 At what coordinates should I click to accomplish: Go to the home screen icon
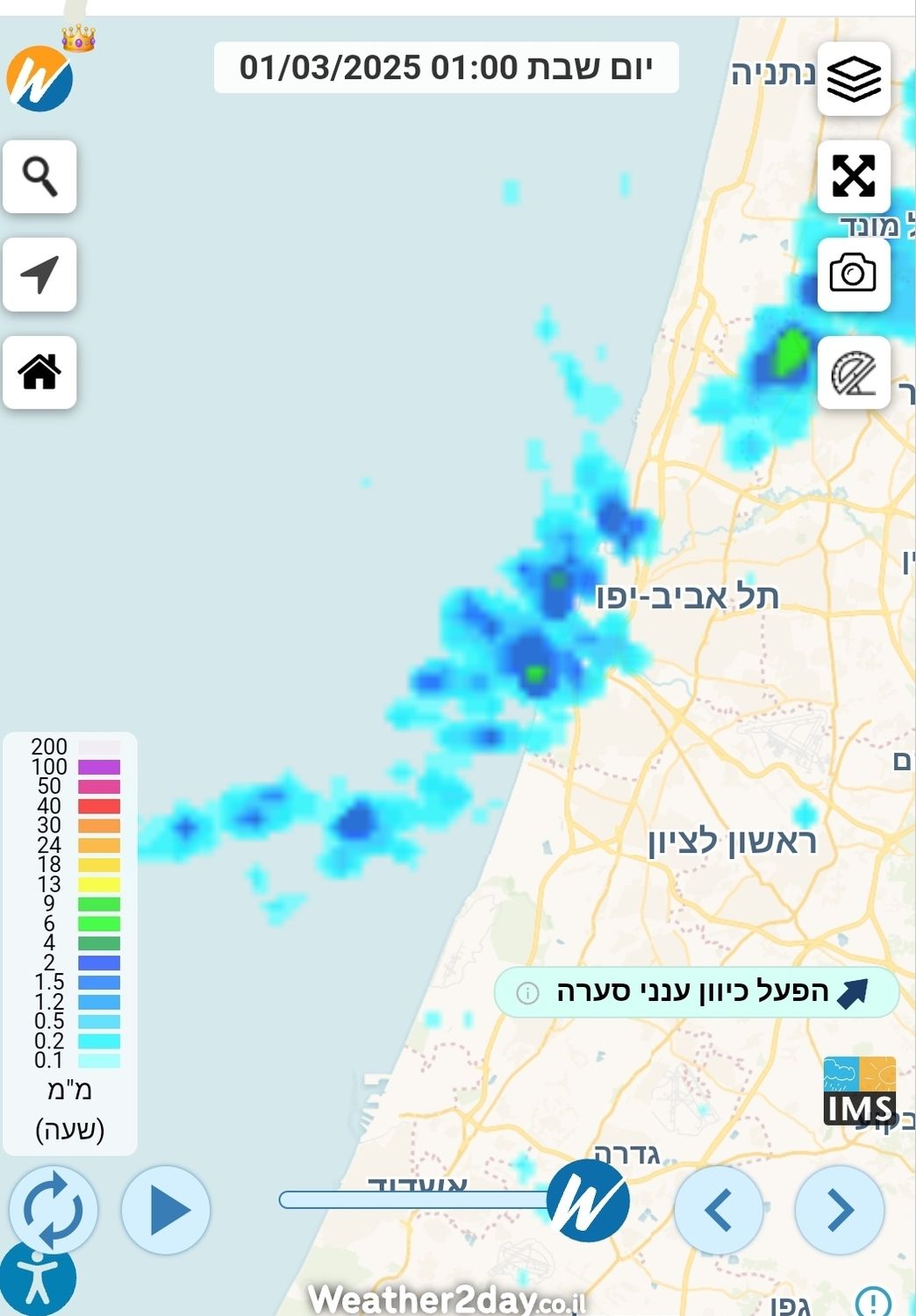point(39,372)
